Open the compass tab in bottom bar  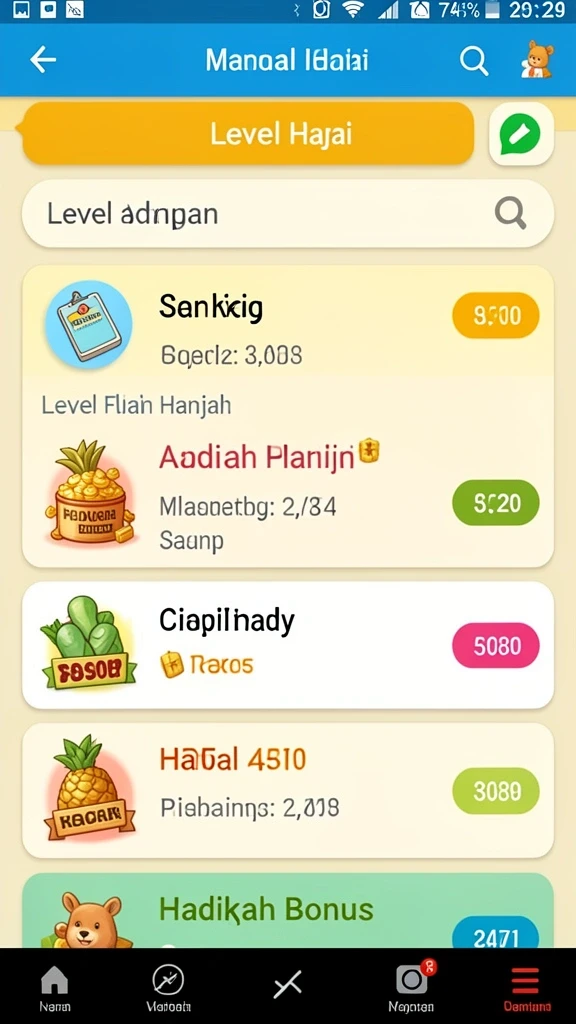pos(168,989)
